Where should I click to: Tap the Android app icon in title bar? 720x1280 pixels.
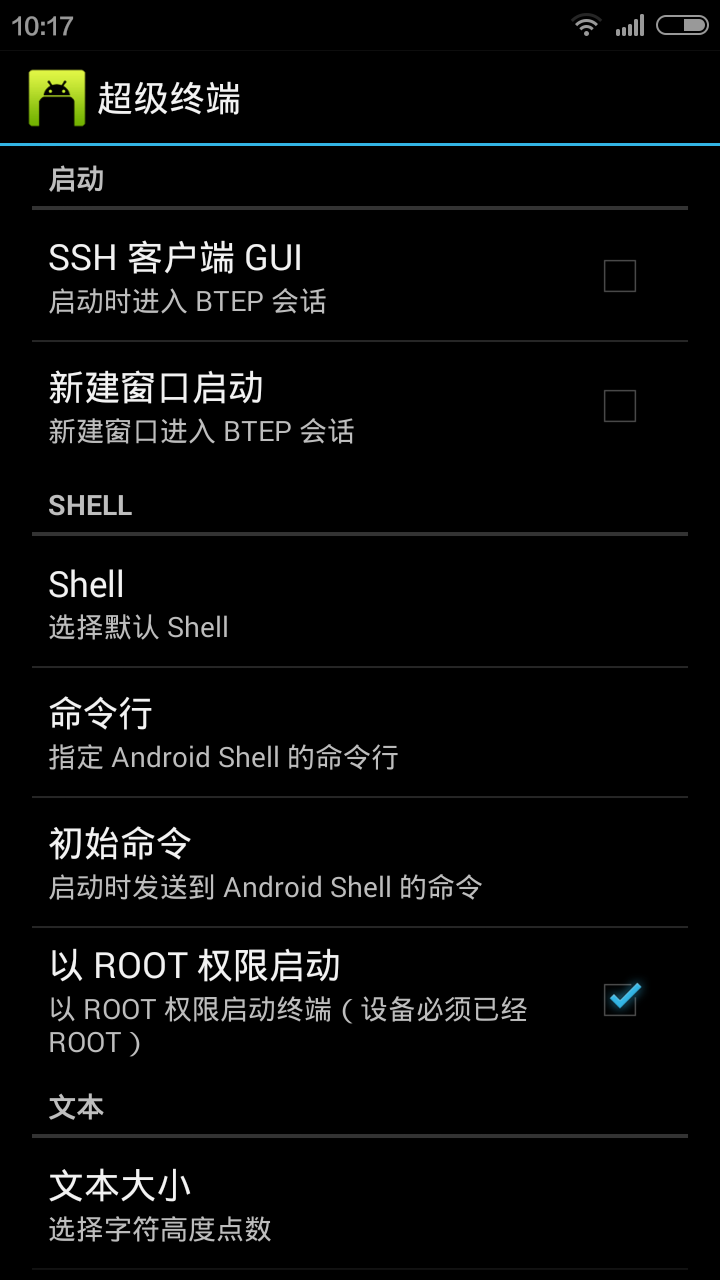(x=62, y=97)
